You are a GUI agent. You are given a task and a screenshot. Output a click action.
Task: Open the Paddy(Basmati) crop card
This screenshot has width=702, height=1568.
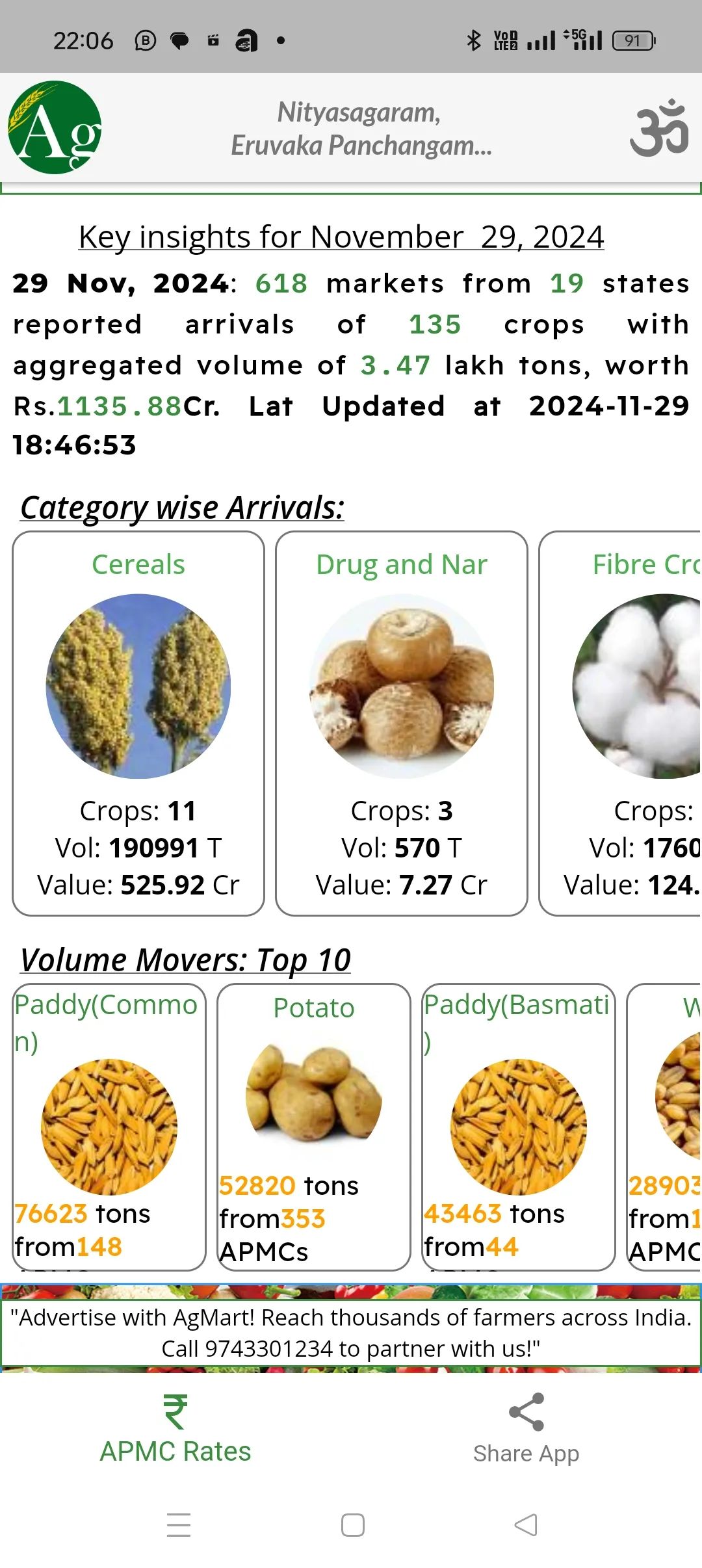(x=517, y=1125)
